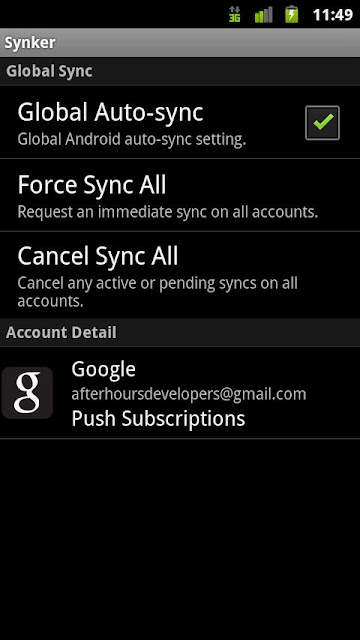360x640 pixels.
Task: Open the Google account afterhoursdevelopers@gmail.com
Action: (180, 393)
